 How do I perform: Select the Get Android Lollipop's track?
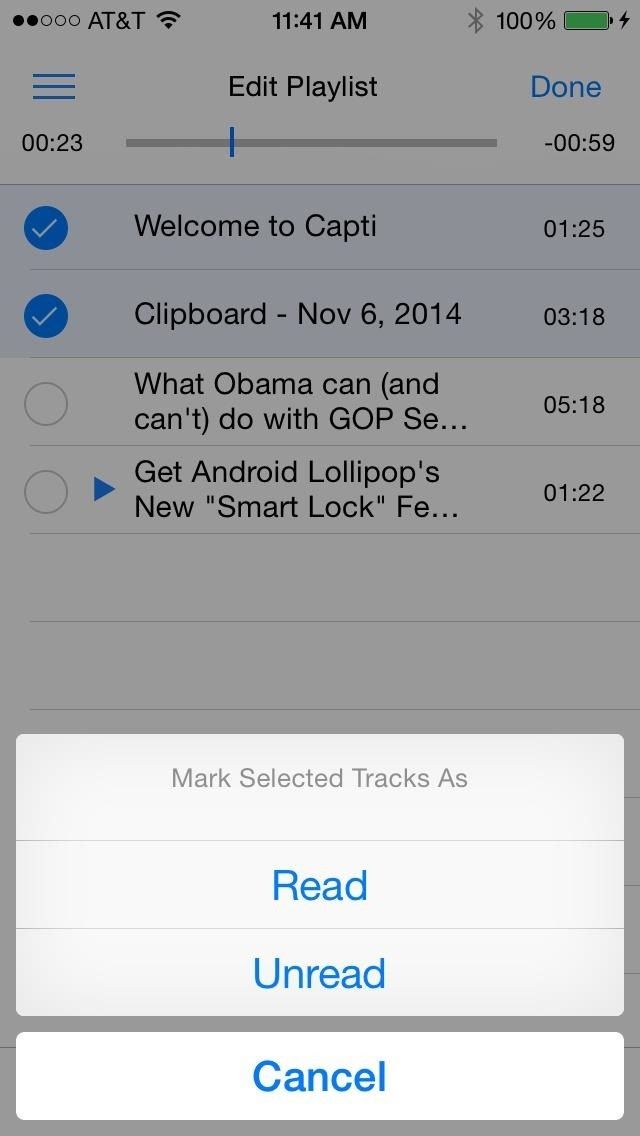(46, 492)
